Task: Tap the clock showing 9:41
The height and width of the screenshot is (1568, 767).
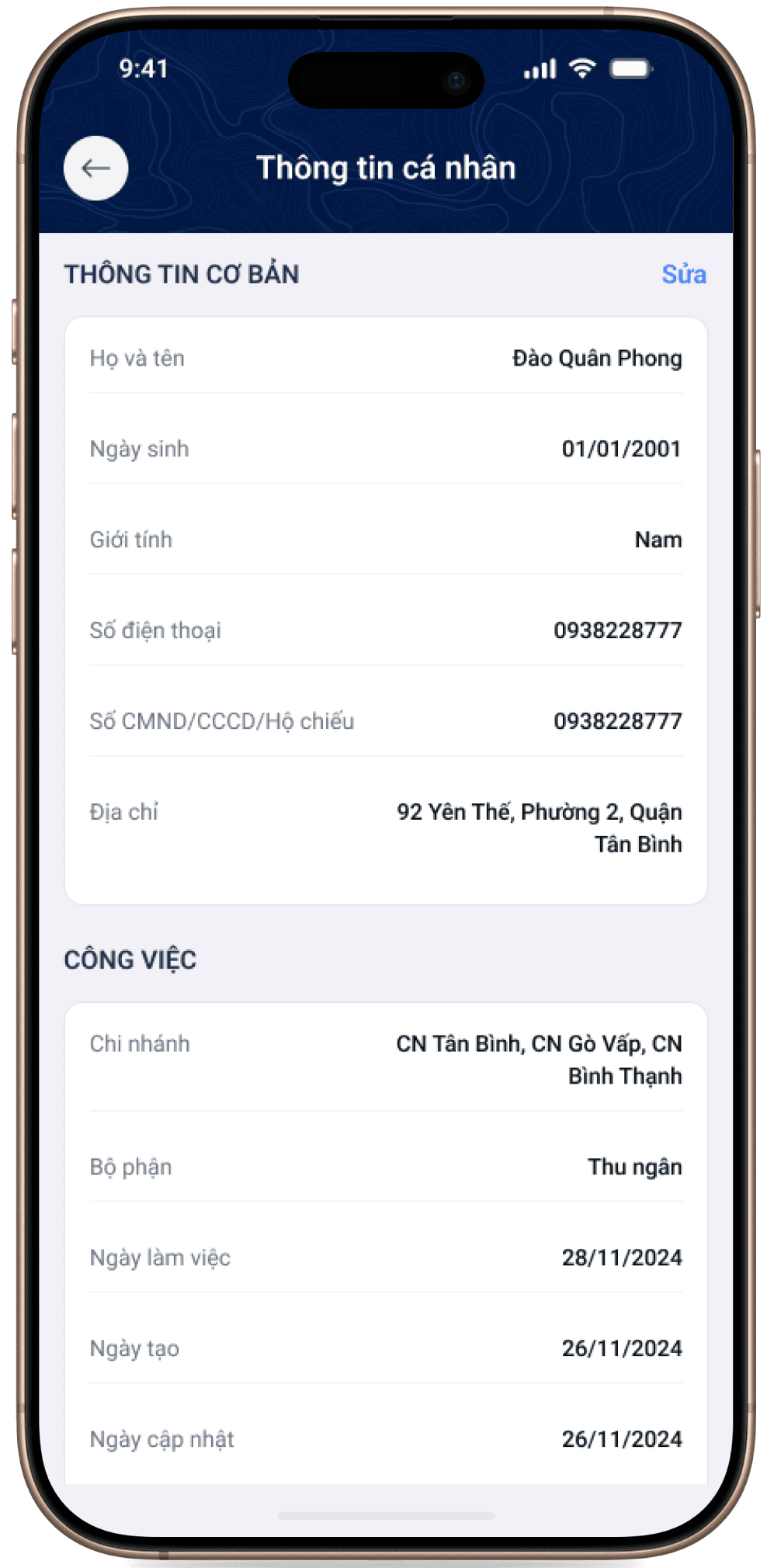Action: (141, 69)
